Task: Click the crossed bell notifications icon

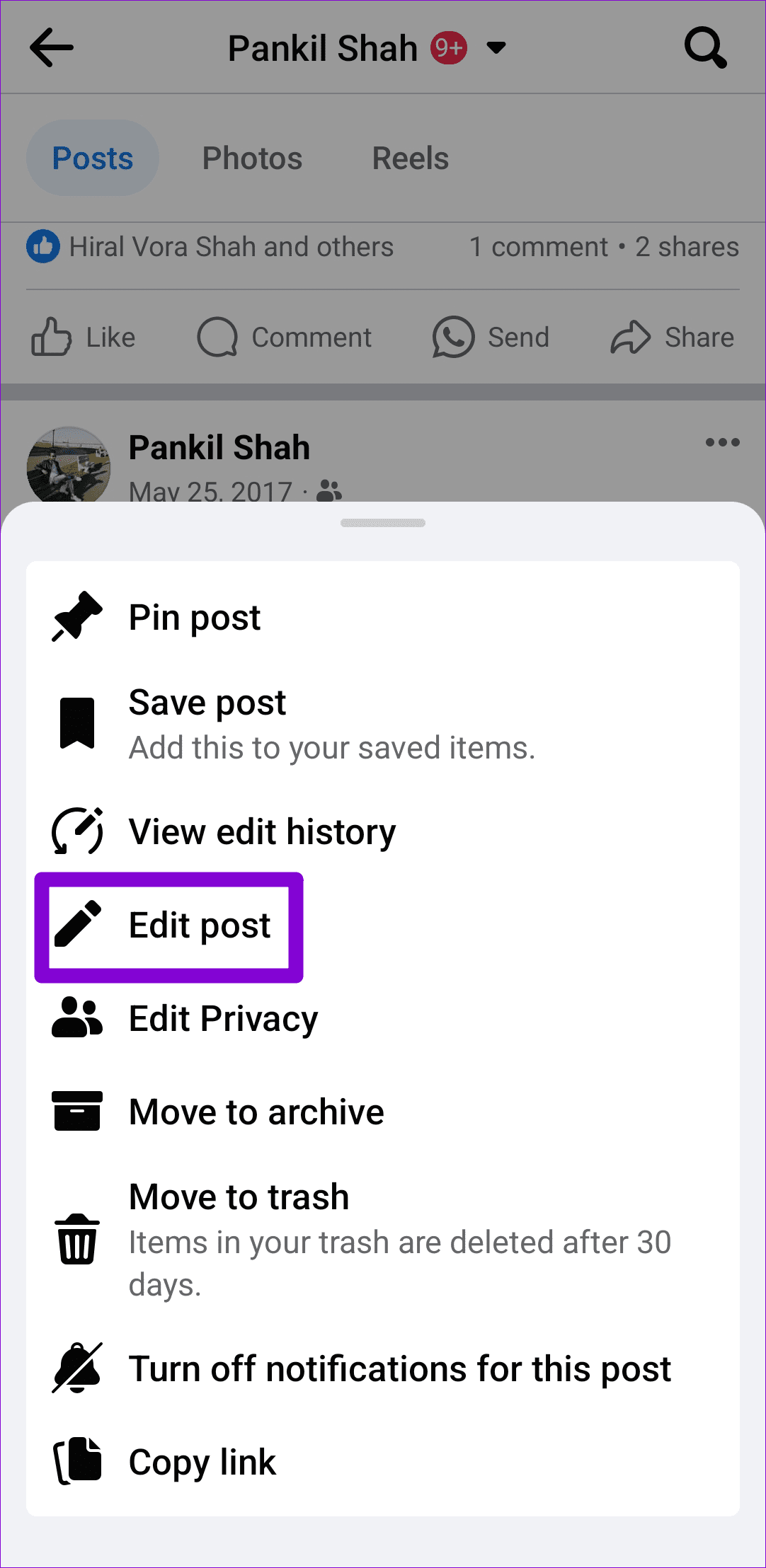Action: tap(76, 1367)
